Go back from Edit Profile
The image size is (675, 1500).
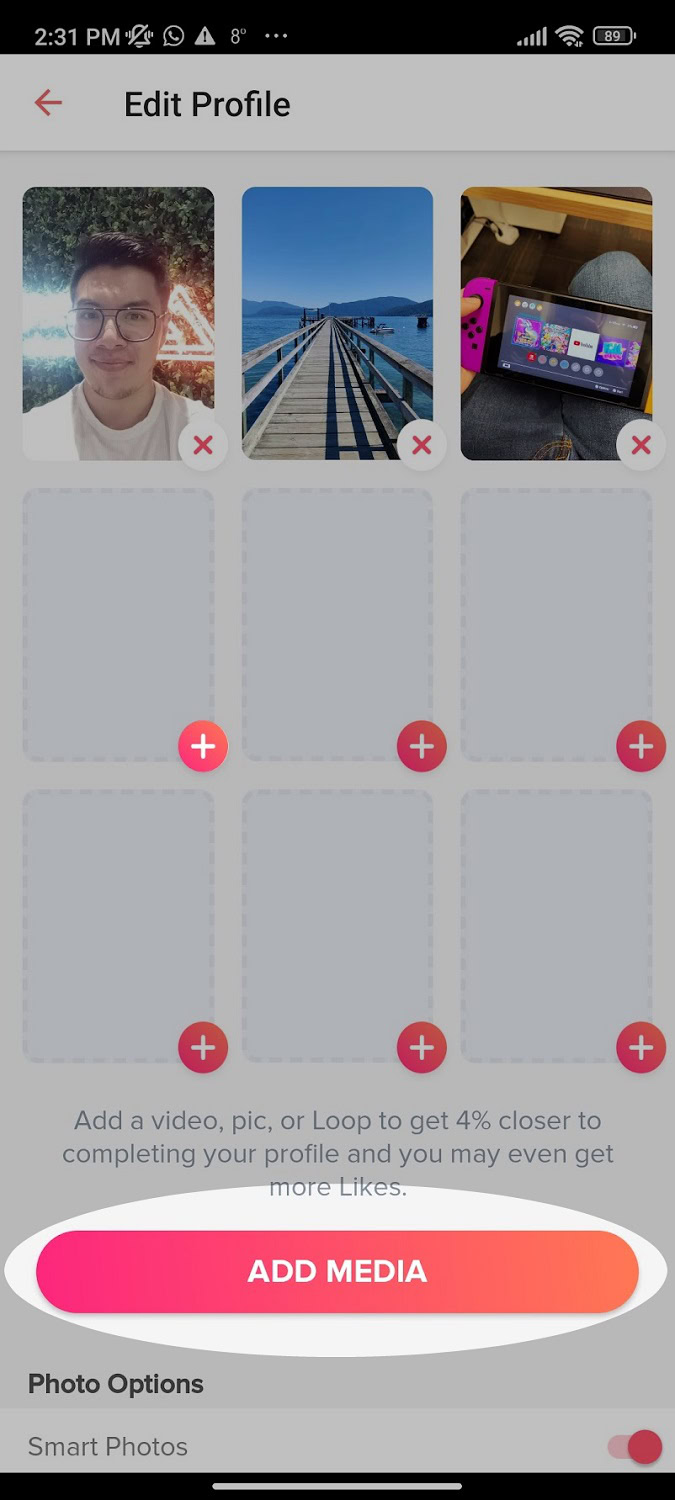click(48, 103)
